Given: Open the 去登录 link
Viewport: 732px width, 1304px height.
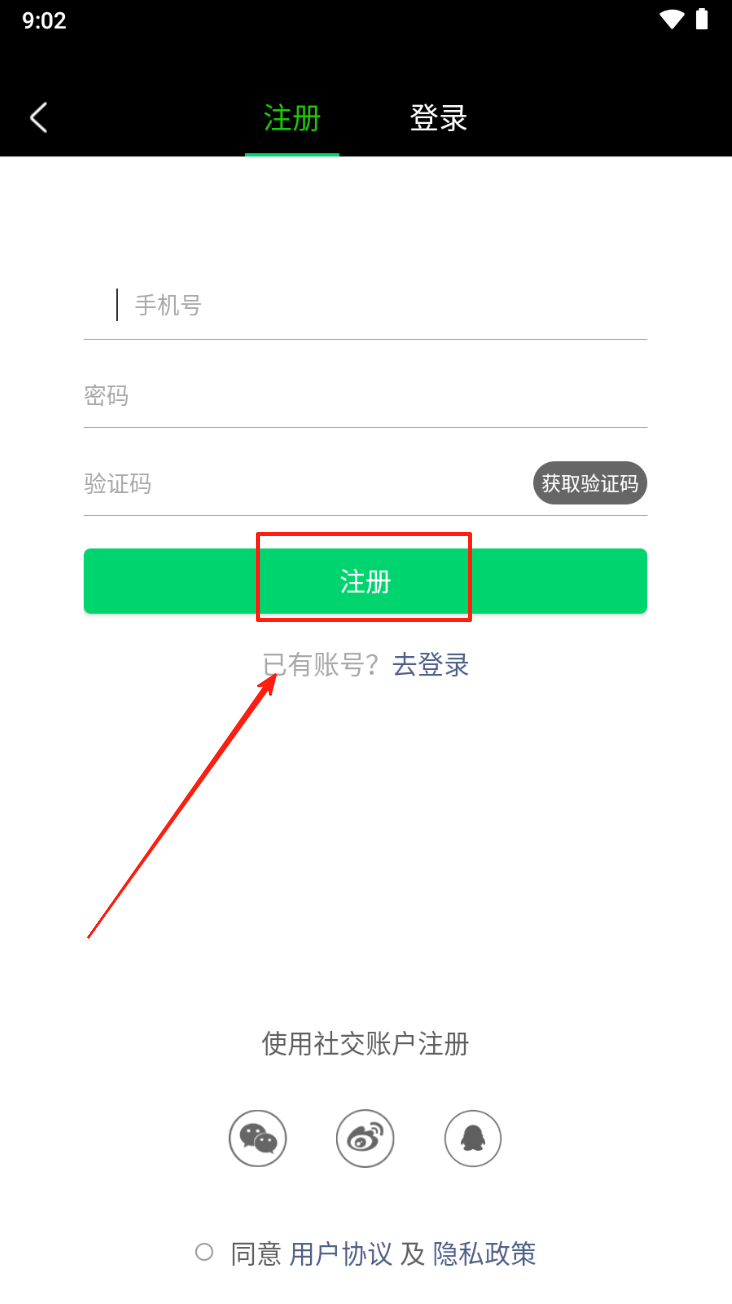Looking at the screenshot, I should click(431, 665).
